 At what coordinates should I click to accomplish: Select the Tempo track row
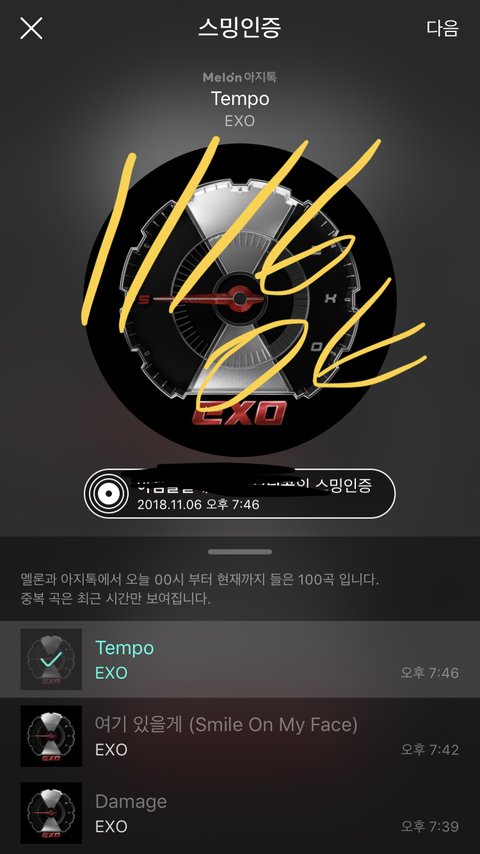pos(240,660)
